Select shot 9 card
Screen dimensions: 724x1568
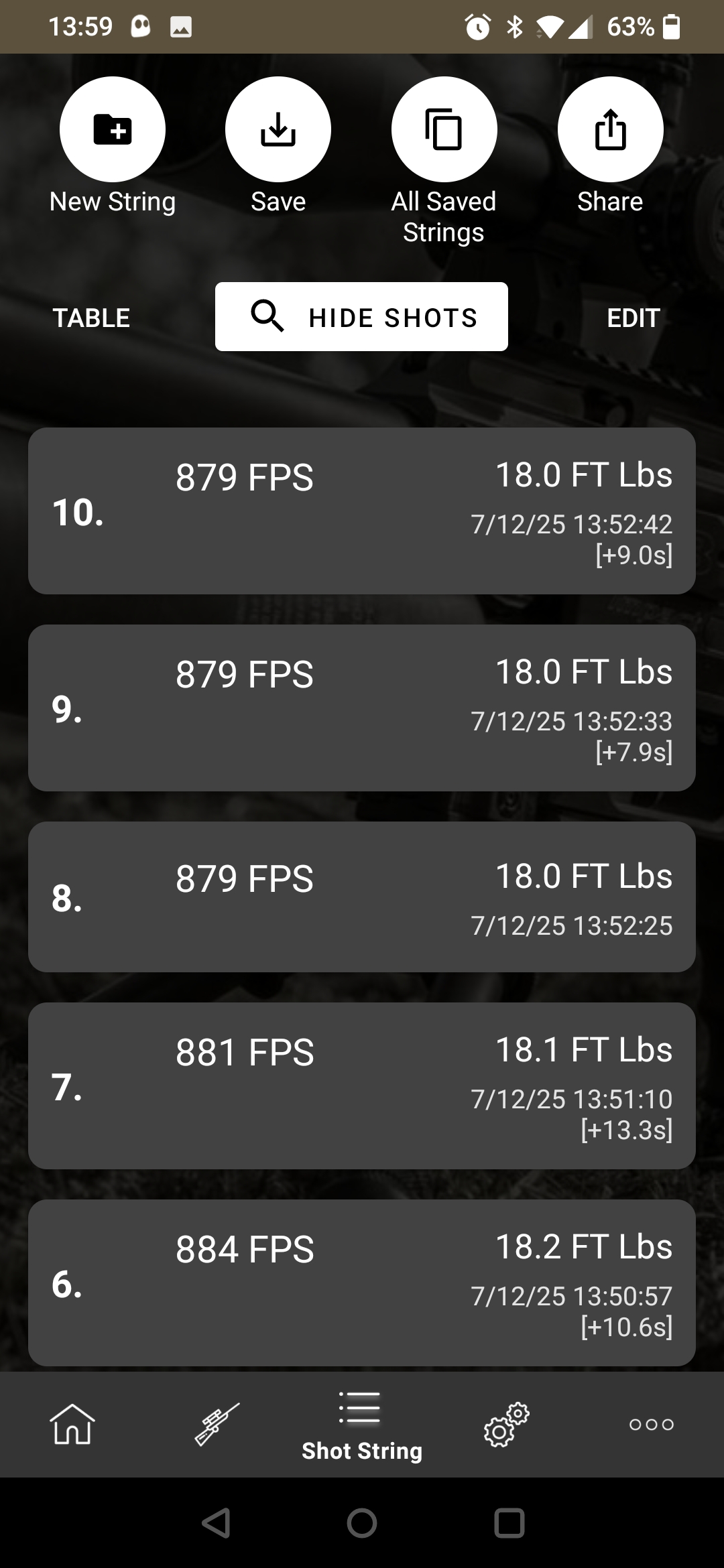(362, 708)
